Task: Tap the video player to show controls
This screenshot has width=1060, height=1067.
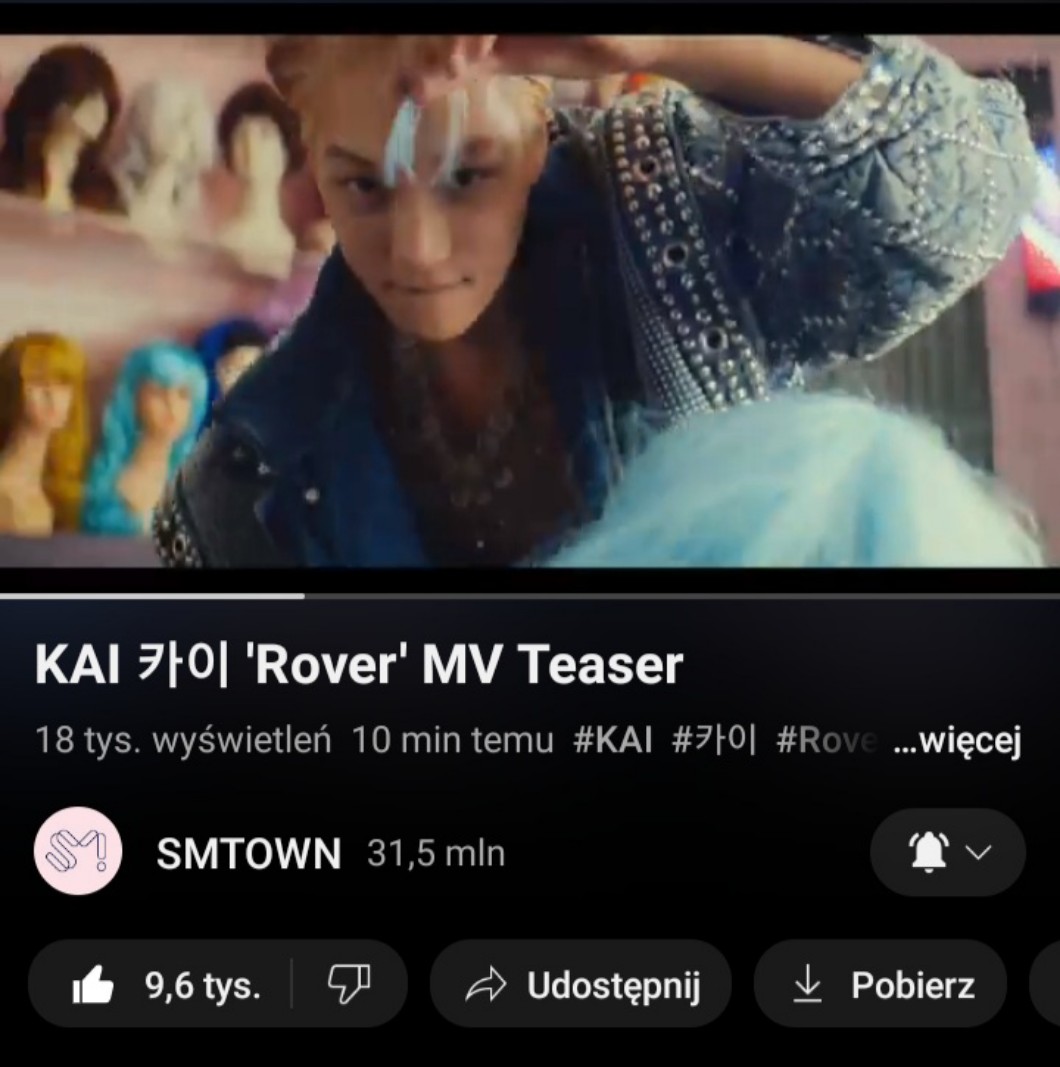Action: [530, 300]
